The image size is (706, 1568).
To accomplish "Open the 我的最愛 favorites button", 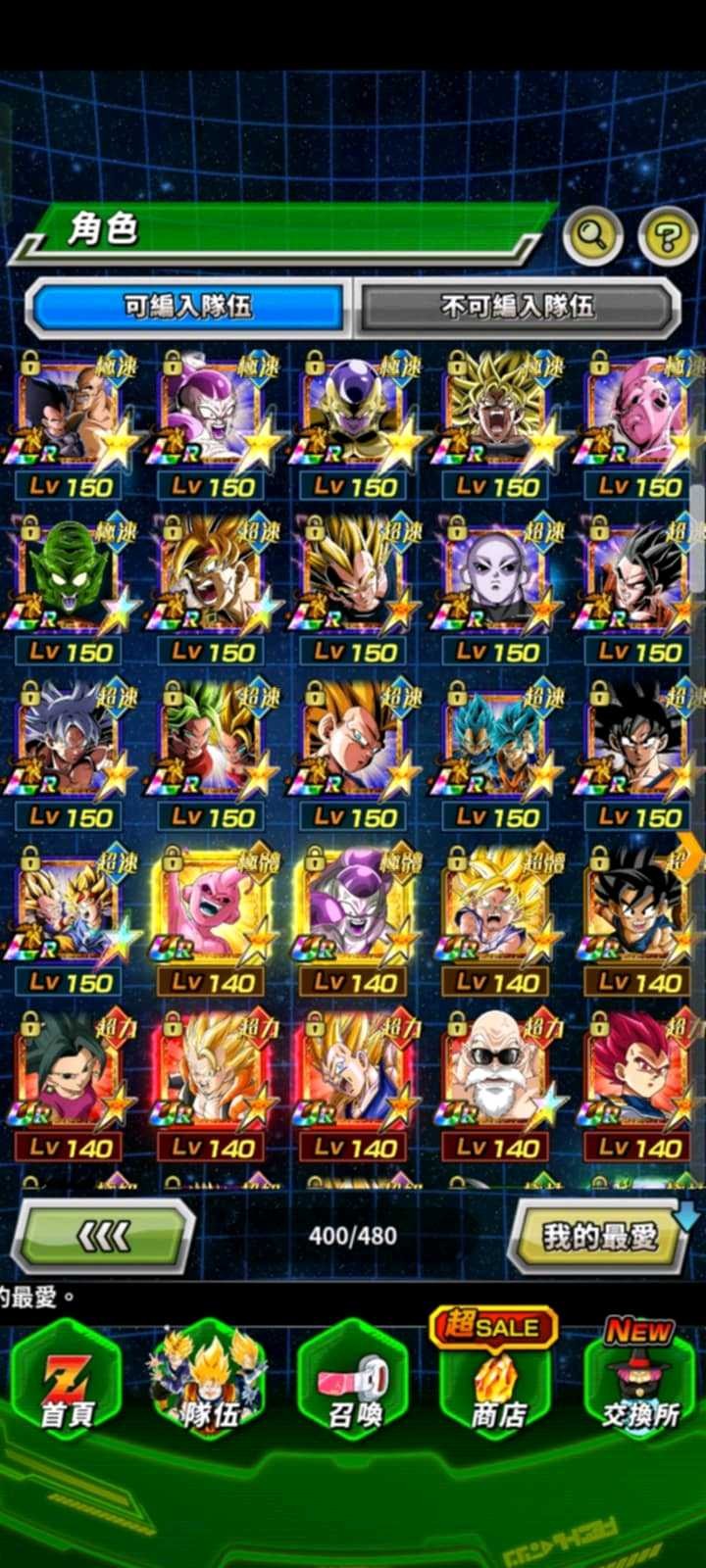I will coord(599,1237).
